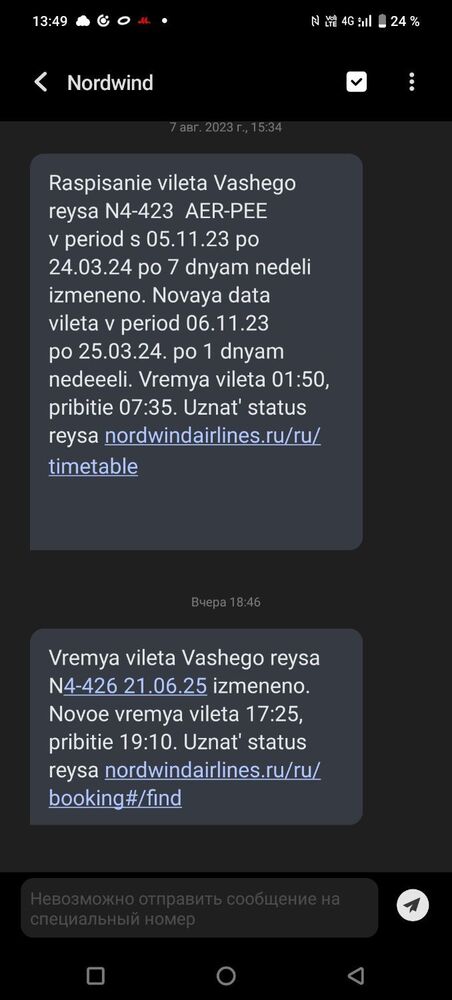Open the three-dot overflow menu
Image resolution: width=452 pixels, height=1000 pixels.
[x=412, y=82]
